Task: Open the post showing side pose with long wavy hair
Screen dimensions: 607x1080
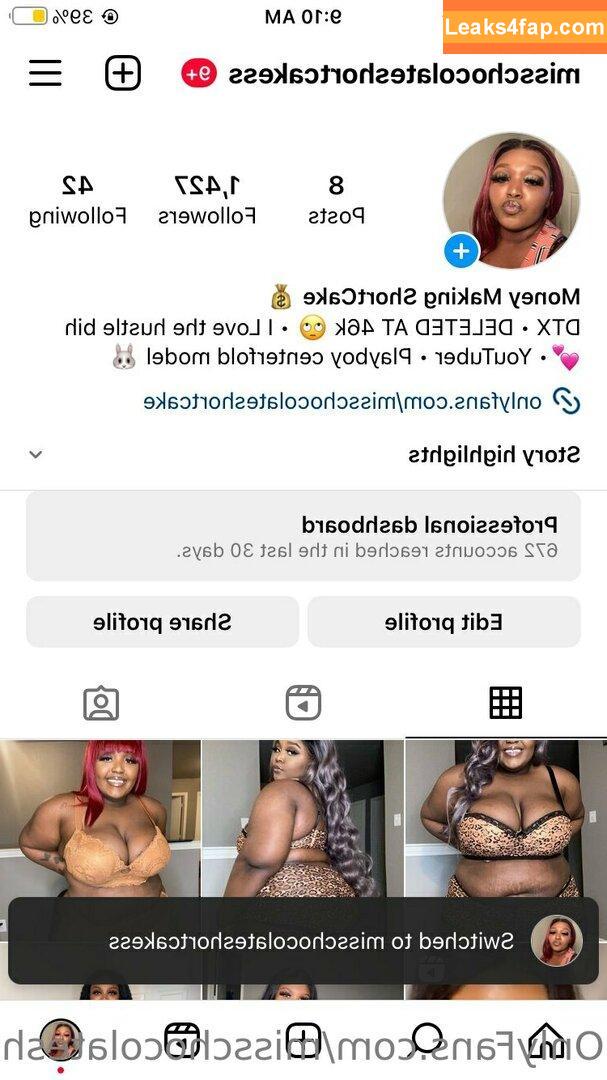Action: 302,818
